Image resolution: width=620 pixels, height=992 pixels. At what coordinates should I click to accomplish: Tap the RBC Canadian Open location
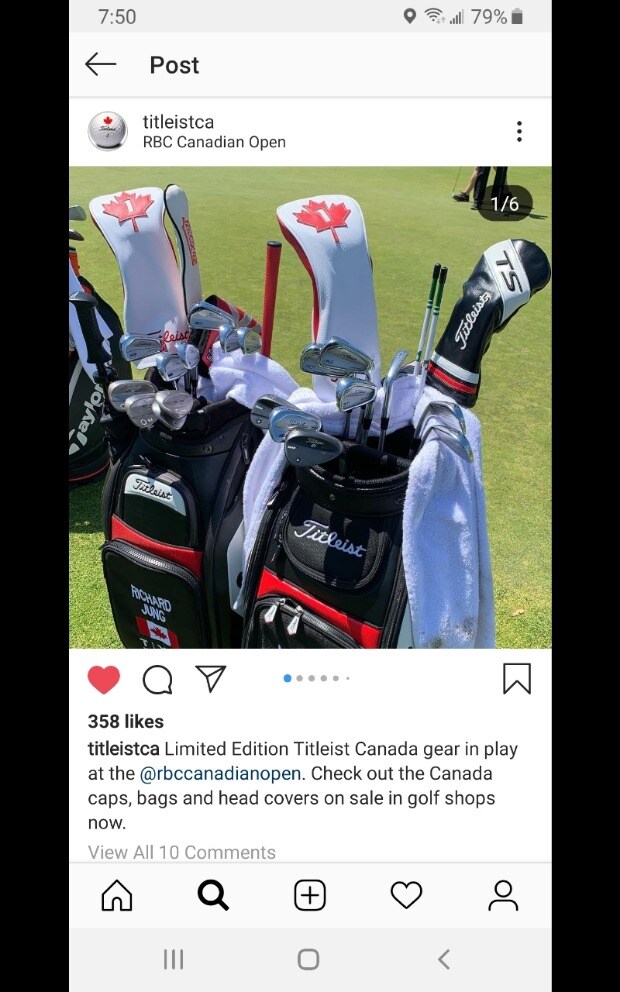214,142
